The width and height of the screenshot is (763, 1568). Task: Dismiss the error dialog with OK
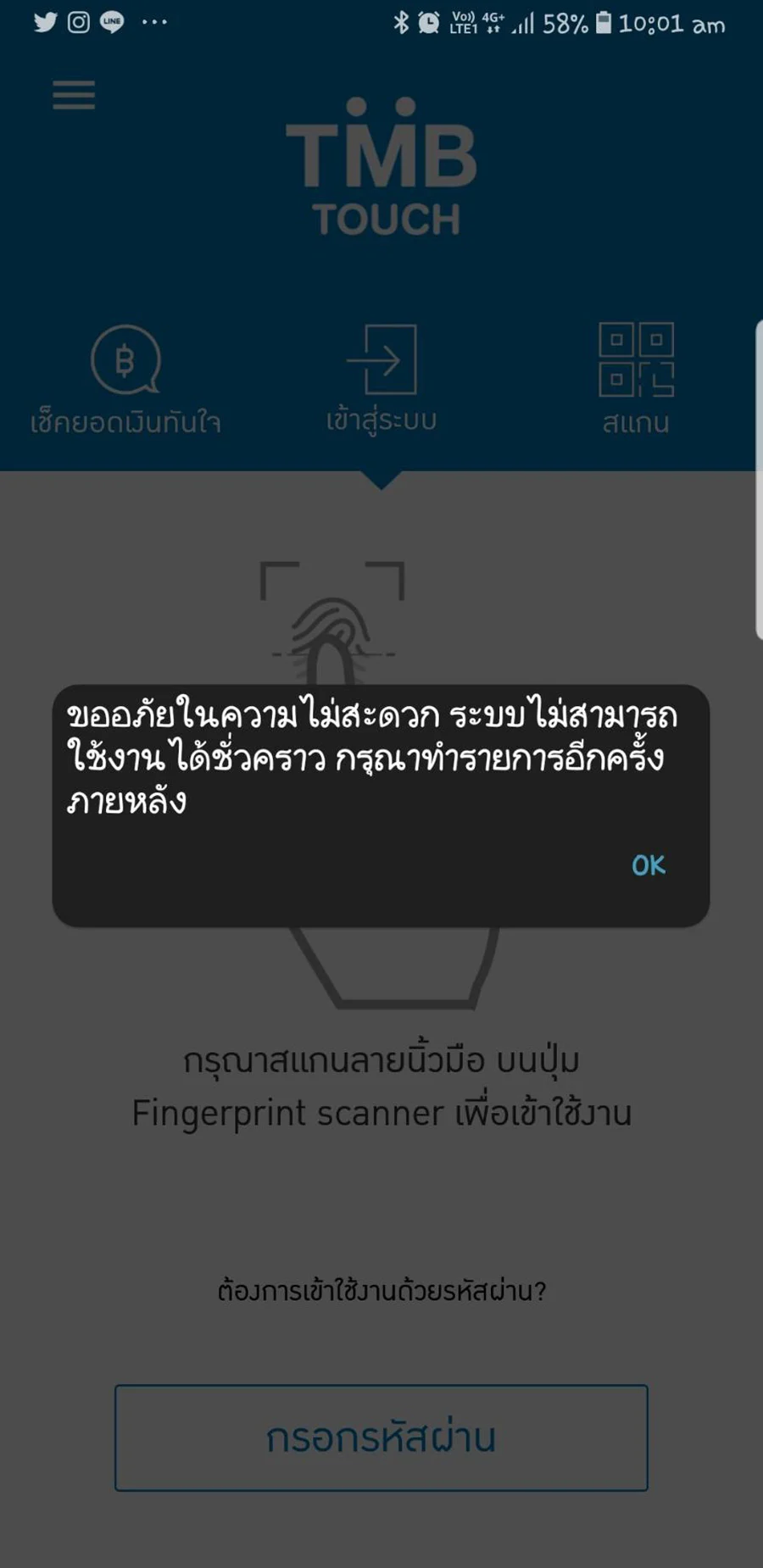pyautogui.click(x=648, y=865)
